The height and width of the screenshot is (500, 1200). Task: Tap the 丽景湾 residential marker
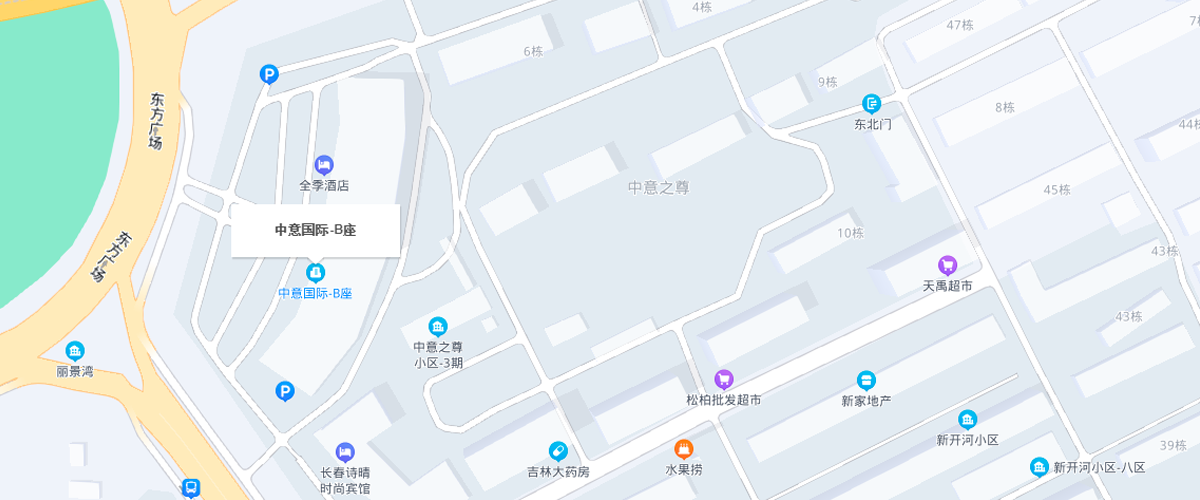75,351
